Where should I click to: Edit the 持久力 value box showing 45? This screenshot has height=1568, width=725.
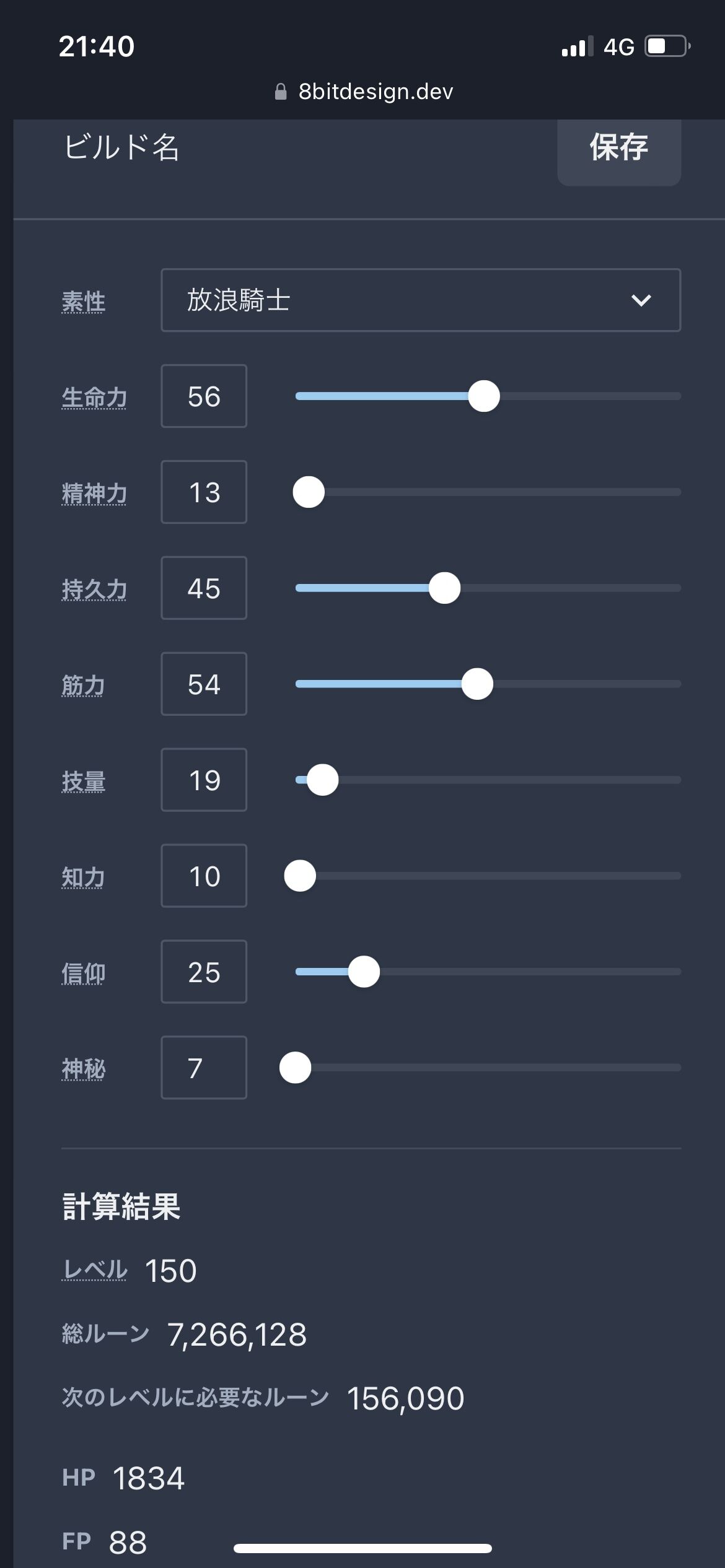point(204,588)
